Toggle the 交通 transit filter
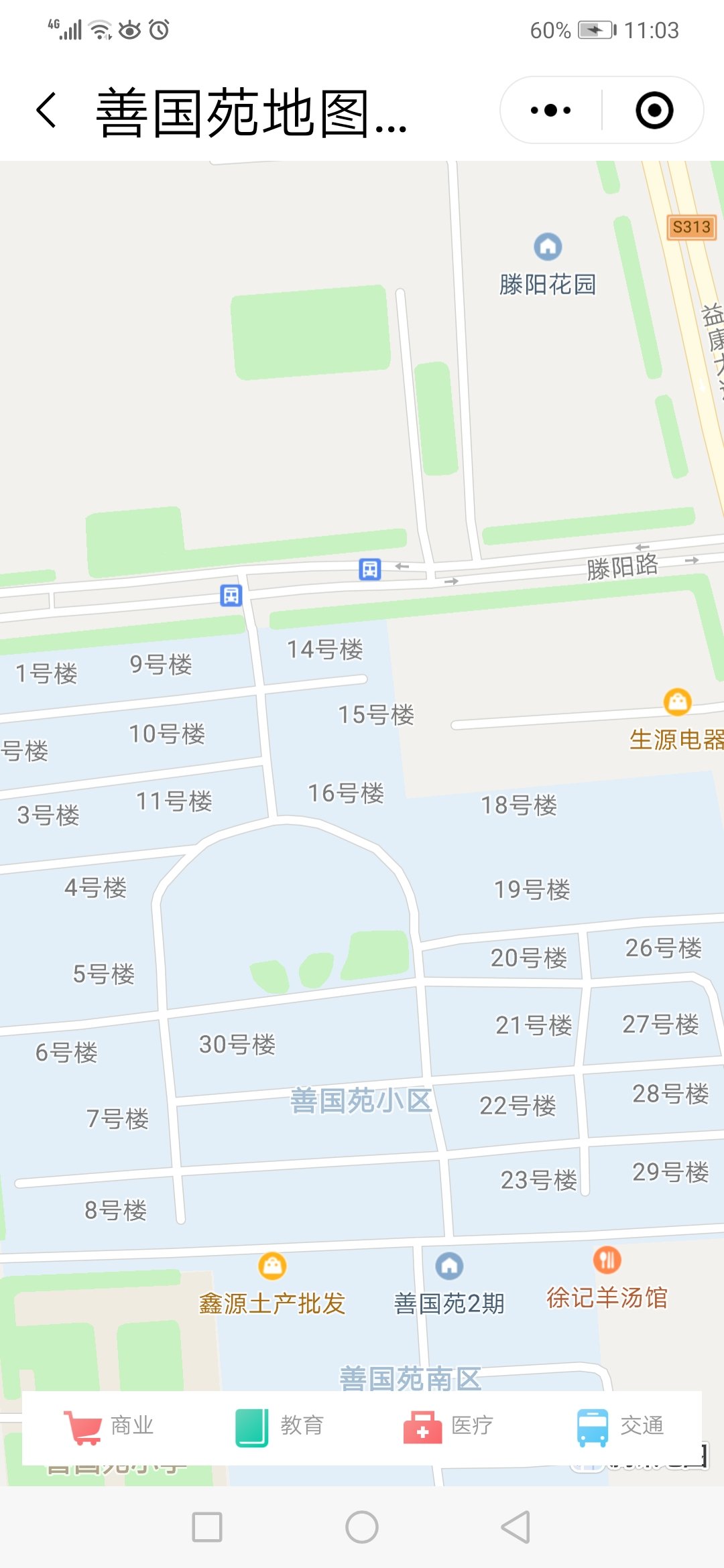 [593, 1425]
